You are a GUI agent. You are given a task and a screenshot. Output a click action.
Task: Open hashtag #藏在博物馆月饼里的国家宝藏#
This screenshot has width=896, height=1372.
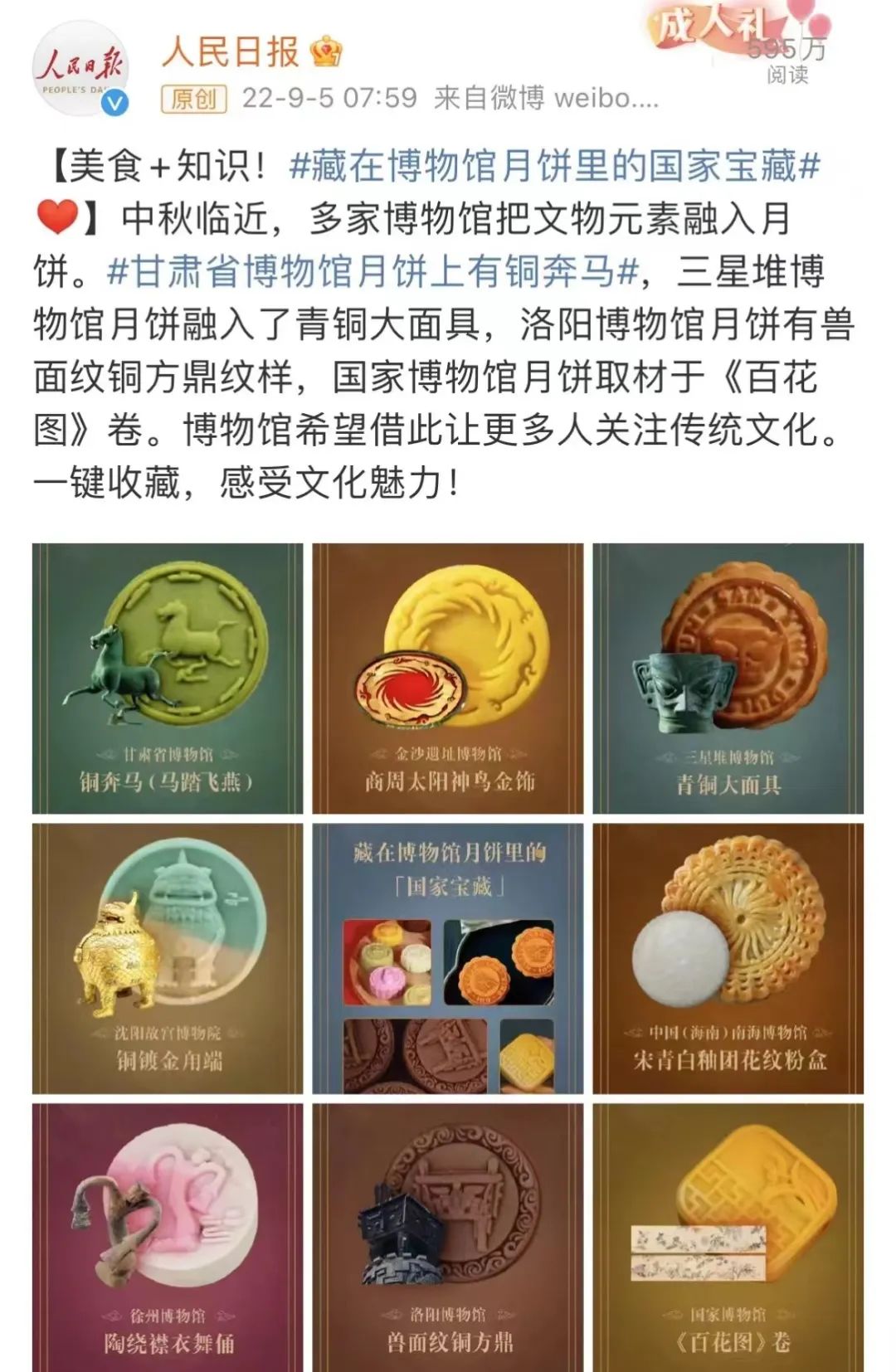click(x=554, y=166)
